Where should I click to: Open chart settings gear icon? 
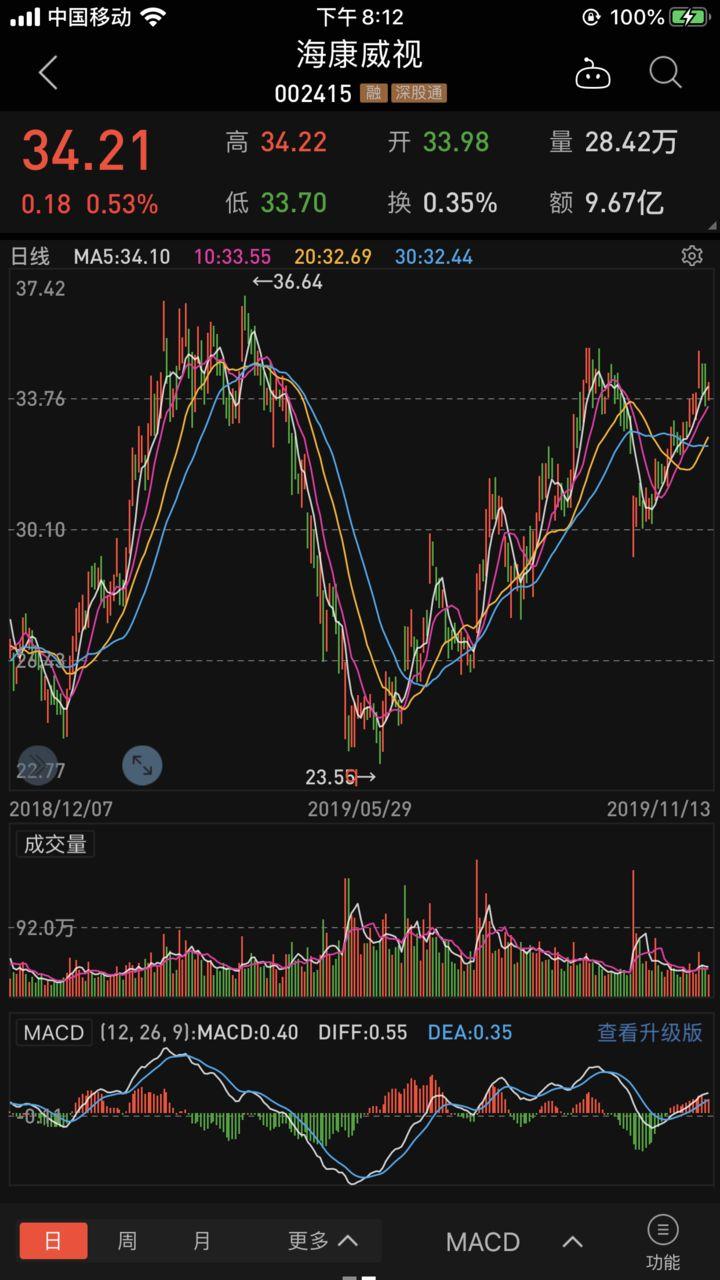coord(692,256)
